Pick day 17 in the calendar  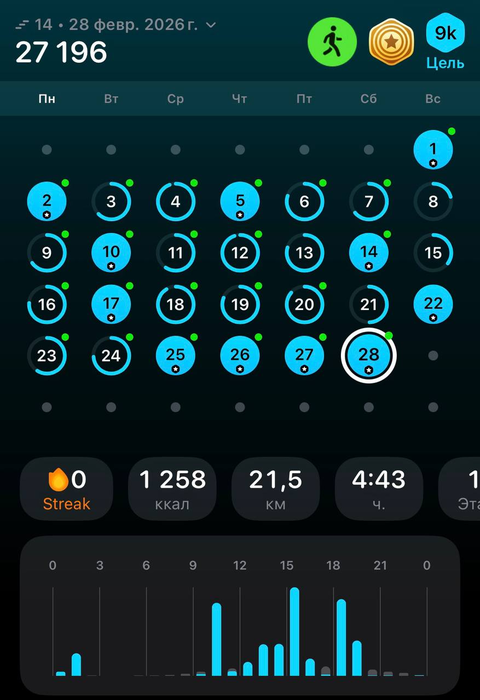click(111, 304)
